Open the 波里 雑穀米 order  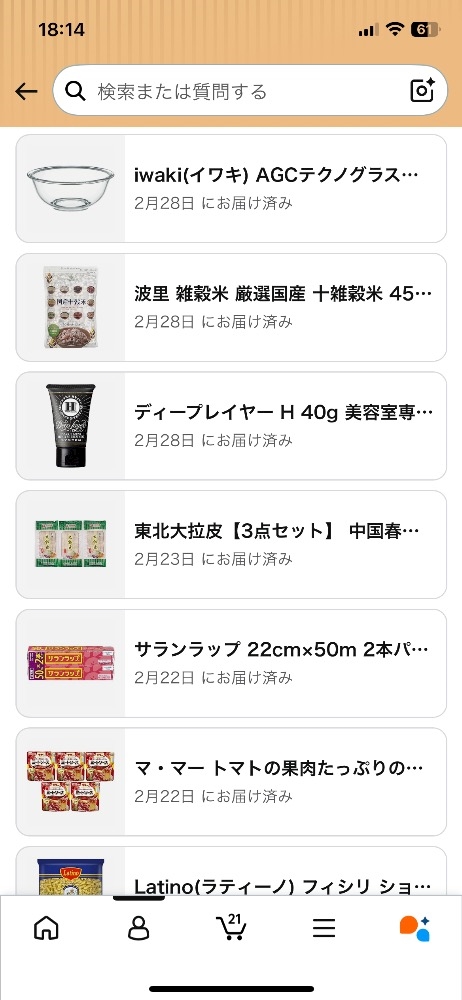tap(231, 307)
